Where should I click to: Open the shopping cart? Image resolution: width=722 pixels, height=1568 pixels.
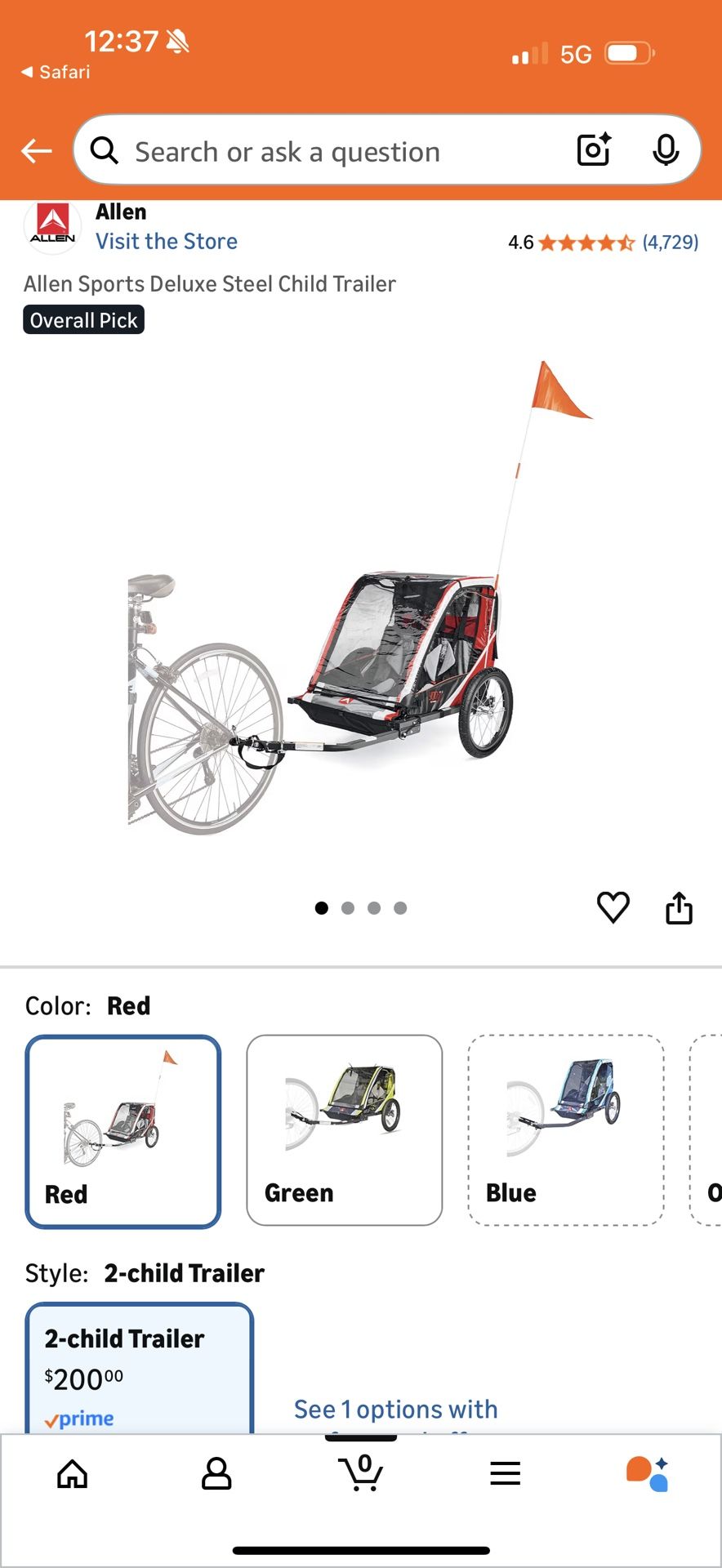click(x=362, y=1474)
